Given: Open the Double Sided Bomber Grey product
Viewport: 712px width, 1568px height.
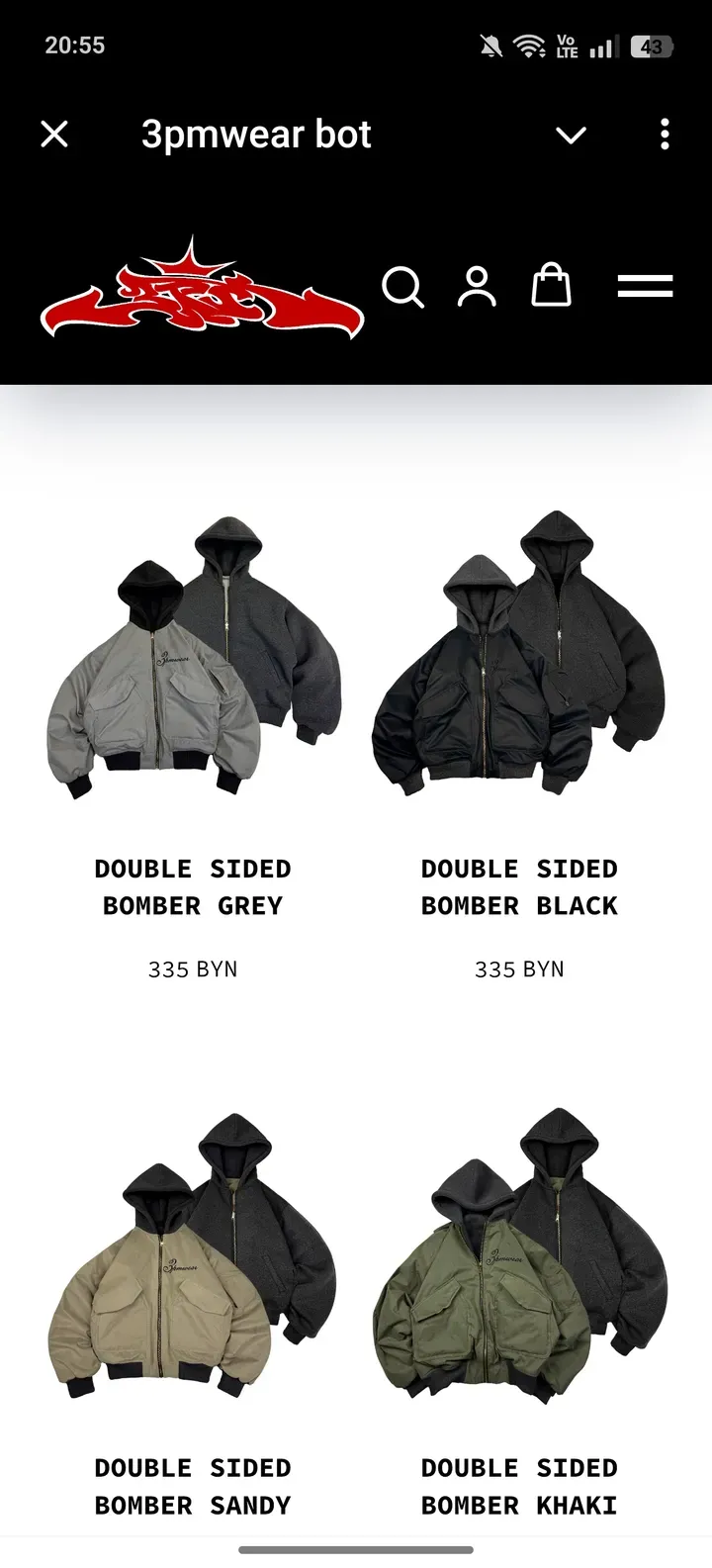Looking at the screenshot, I should (193, 658).
